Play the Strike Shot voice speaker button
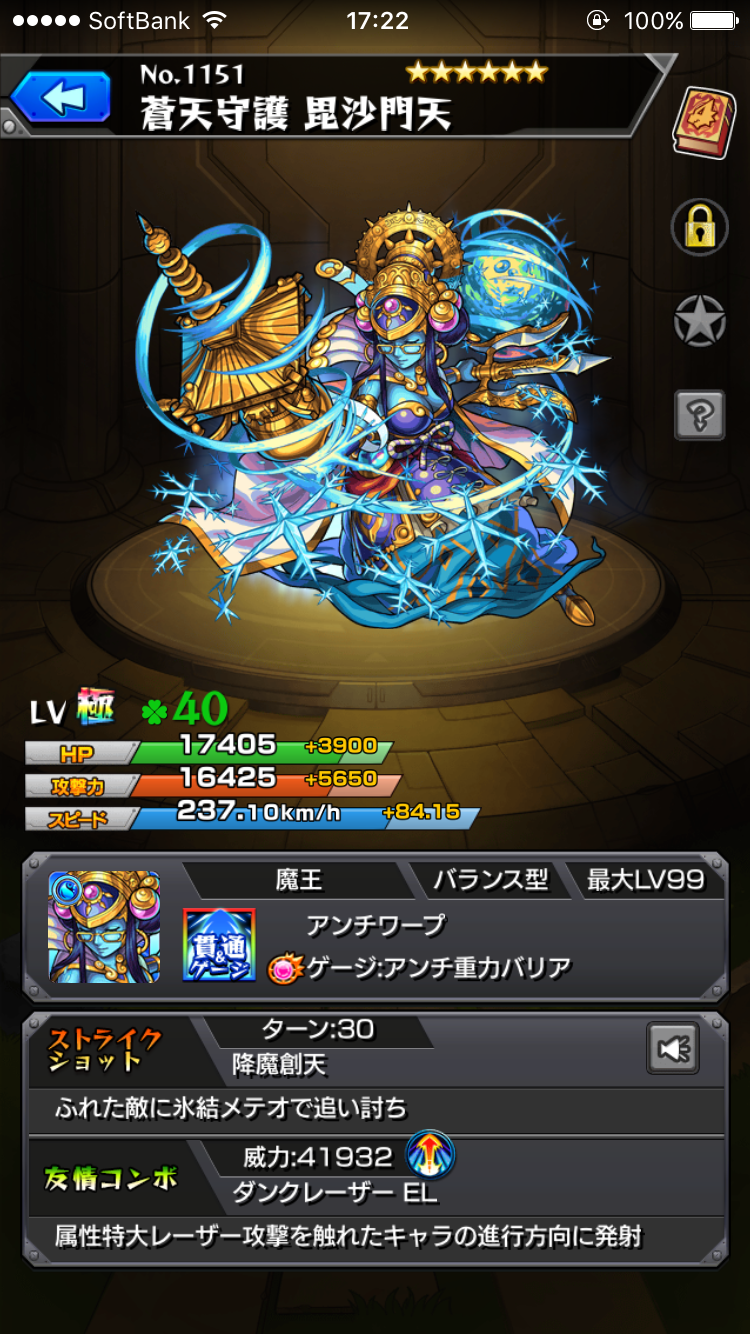 coord(673,1048)
